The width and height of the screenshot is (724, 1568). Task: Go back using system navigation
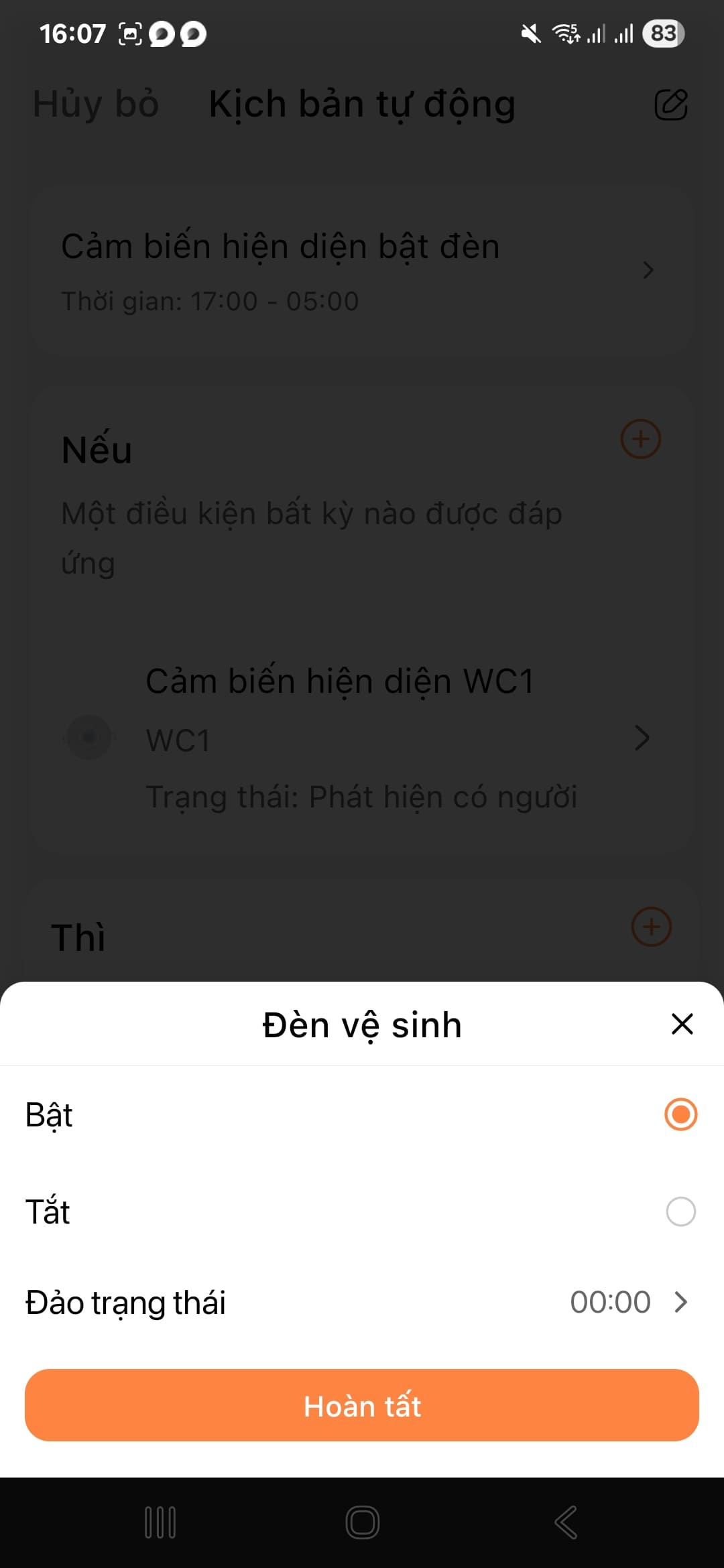pyautogui.click(x=565, y=1522)
